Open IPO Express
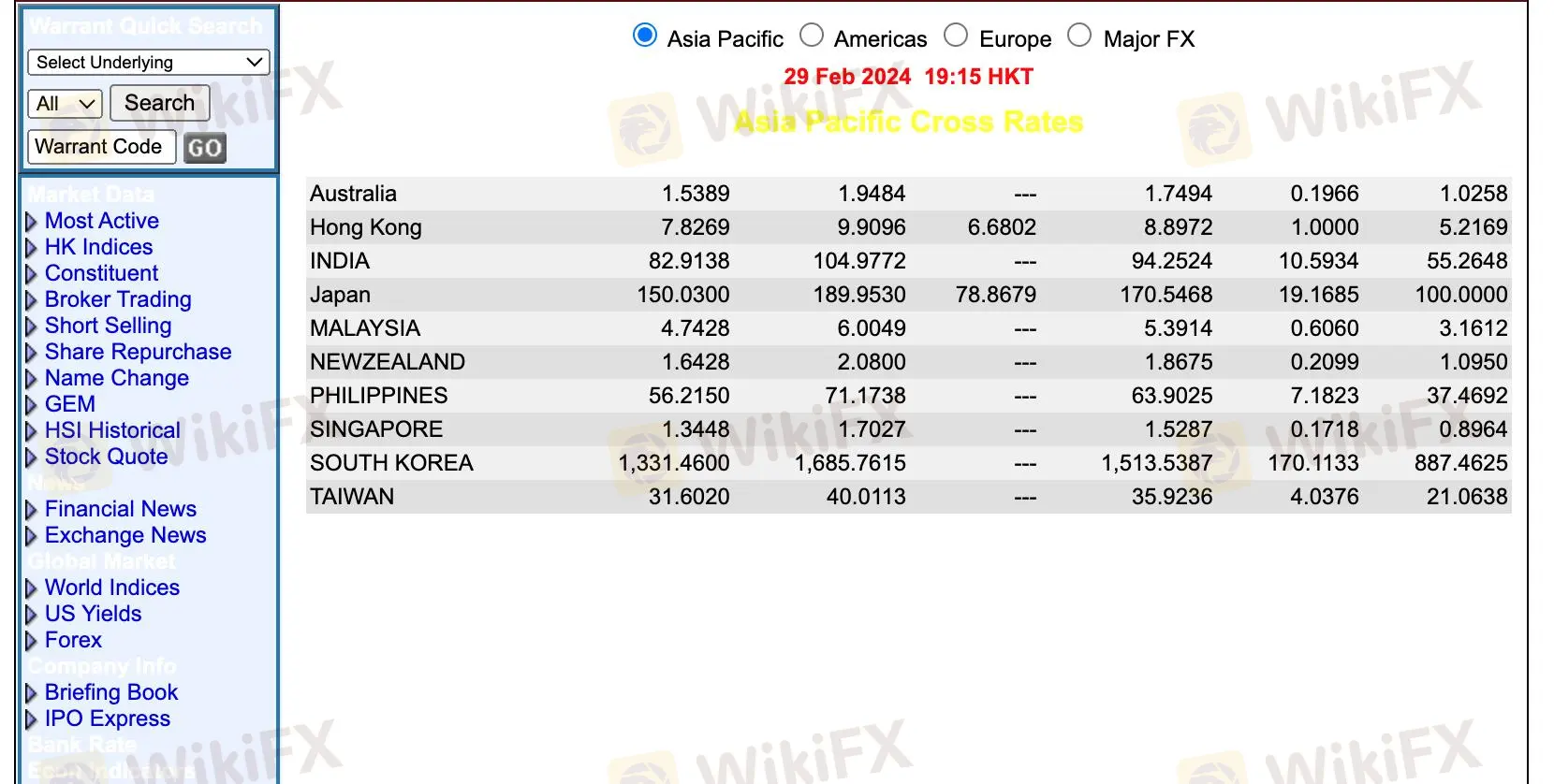The image size is (1554, 784). pos(108,719)
